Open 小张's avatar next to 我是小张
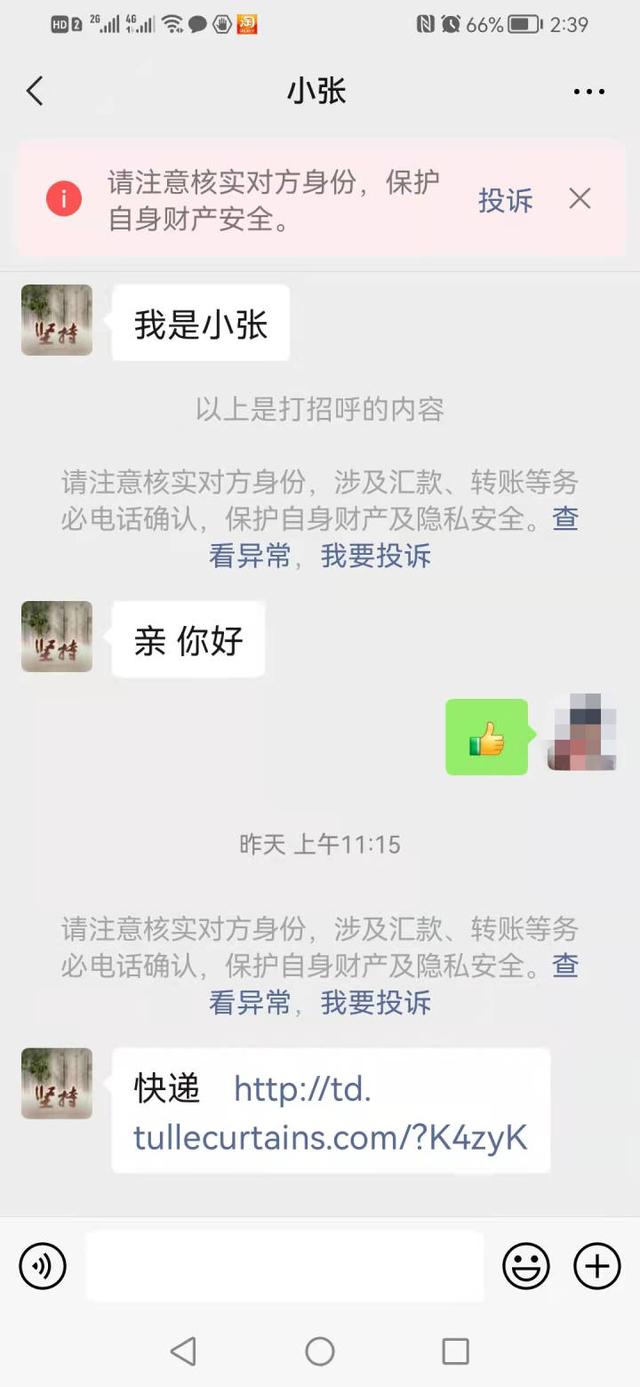 click(57, 320)
